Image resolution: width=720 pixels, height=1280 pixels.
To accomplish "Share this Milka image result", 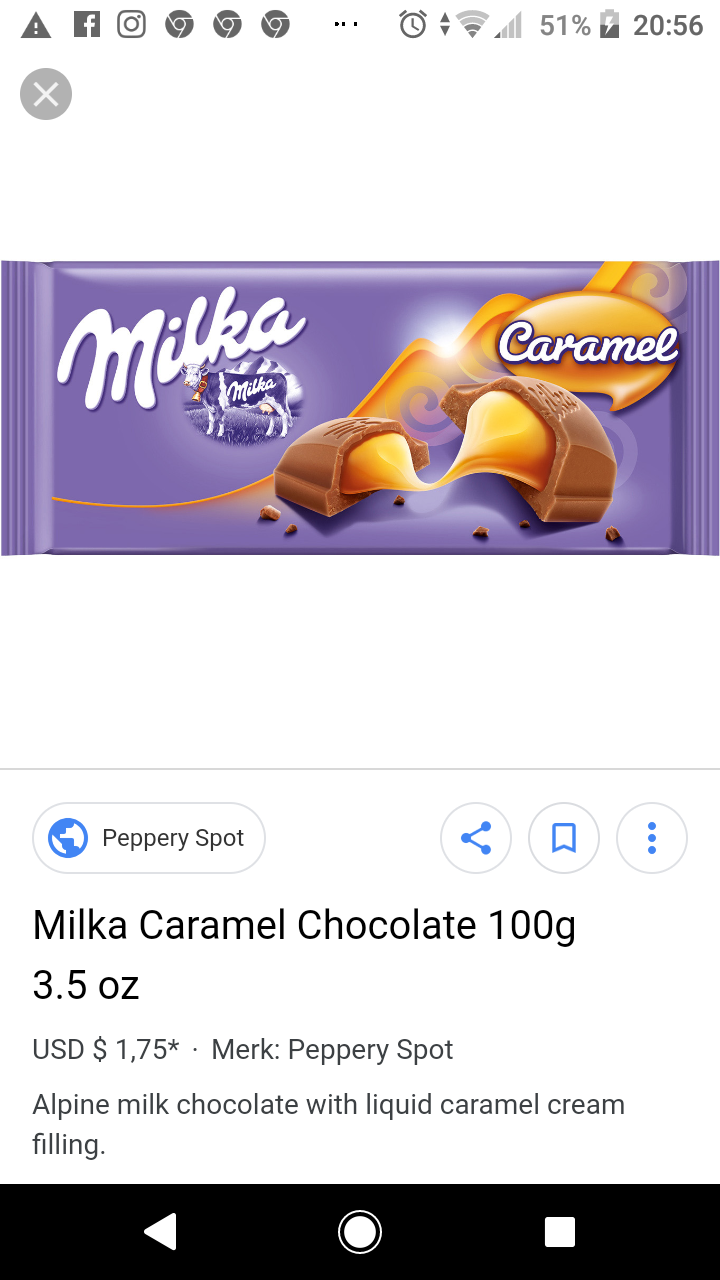I will click(x=476, y=838).
